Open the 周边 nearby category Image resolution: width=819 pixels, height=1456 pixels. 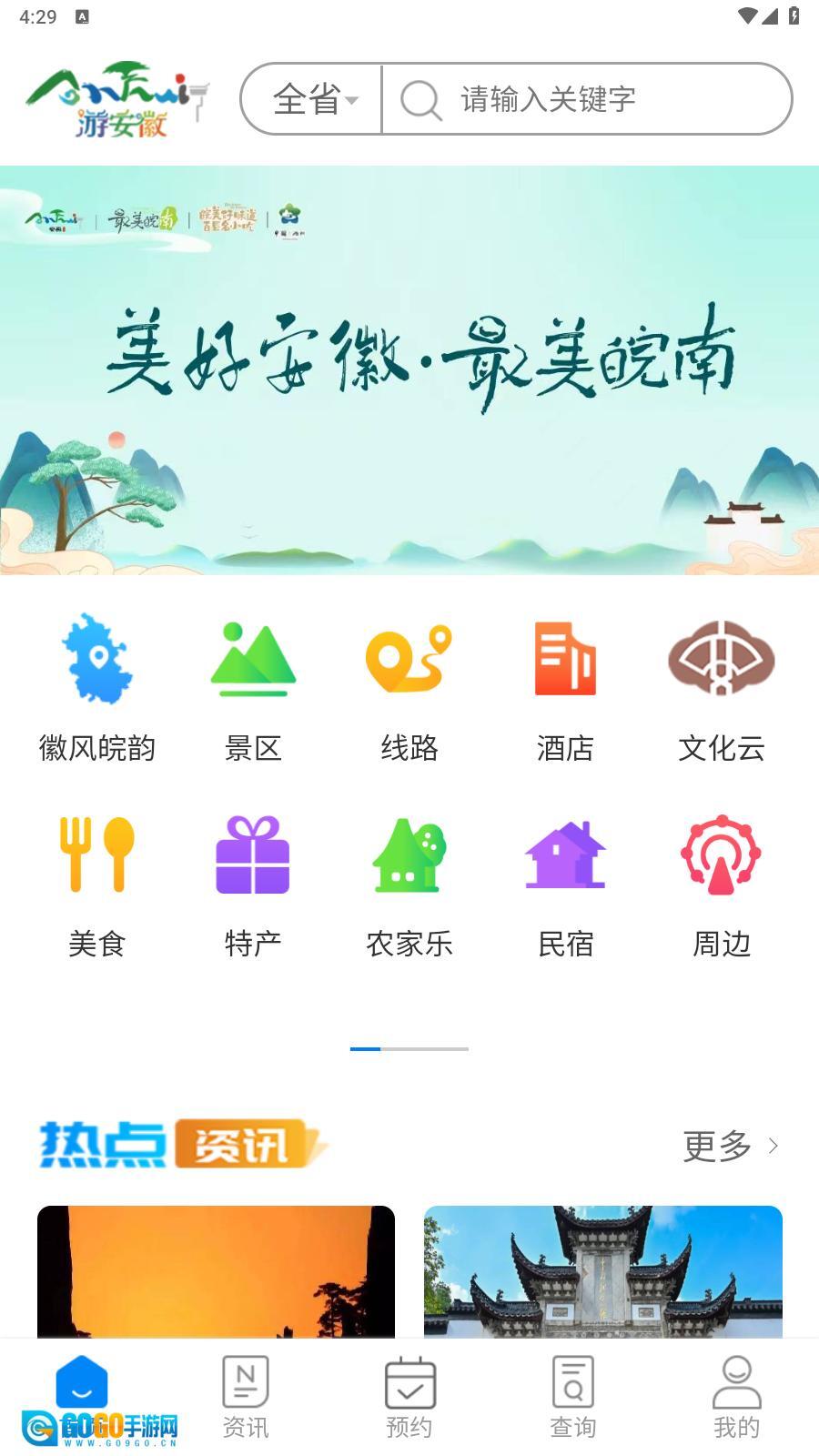722,883
